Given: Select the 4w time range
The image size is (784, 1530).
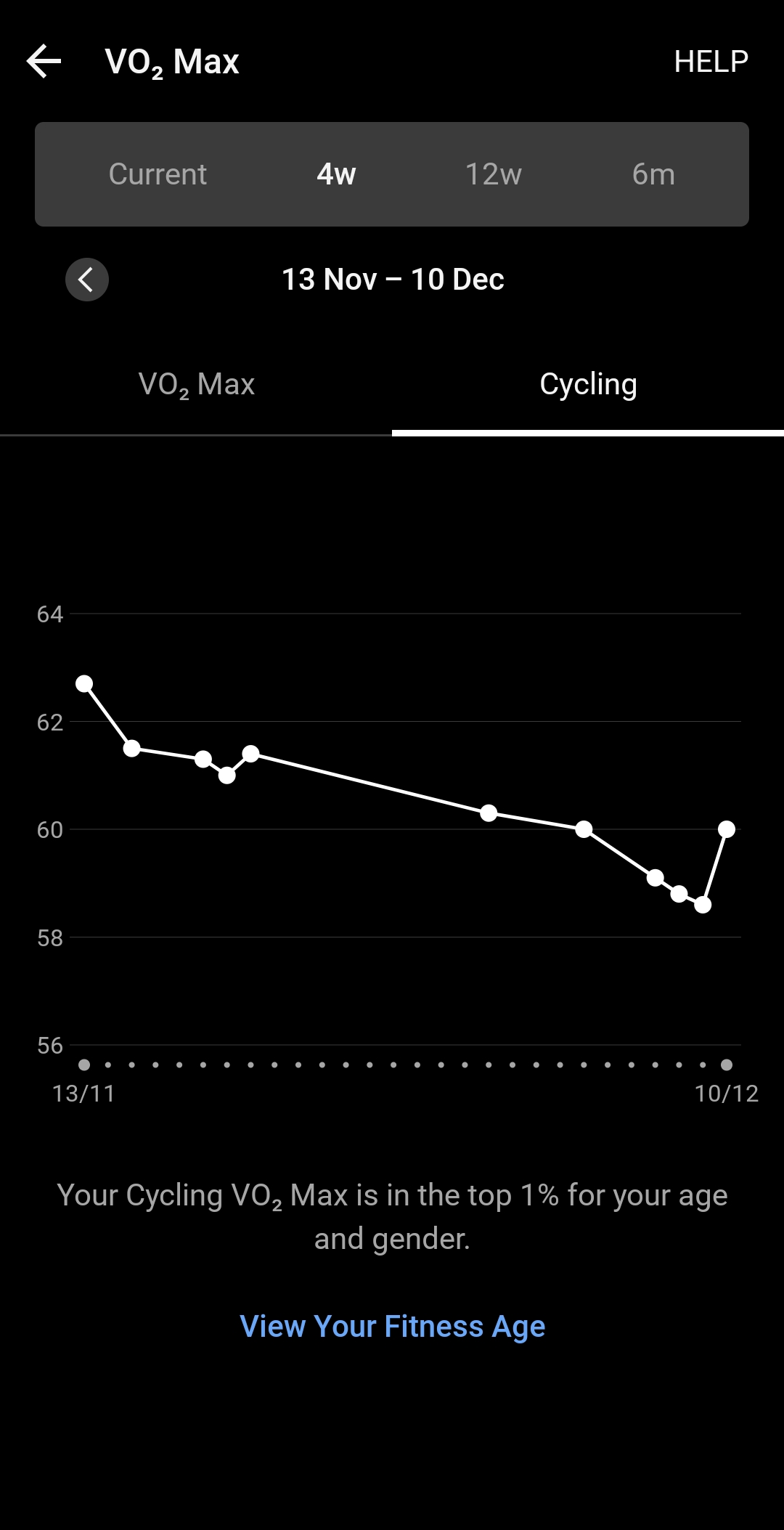Looking at the screenshot, I should 336,174.
